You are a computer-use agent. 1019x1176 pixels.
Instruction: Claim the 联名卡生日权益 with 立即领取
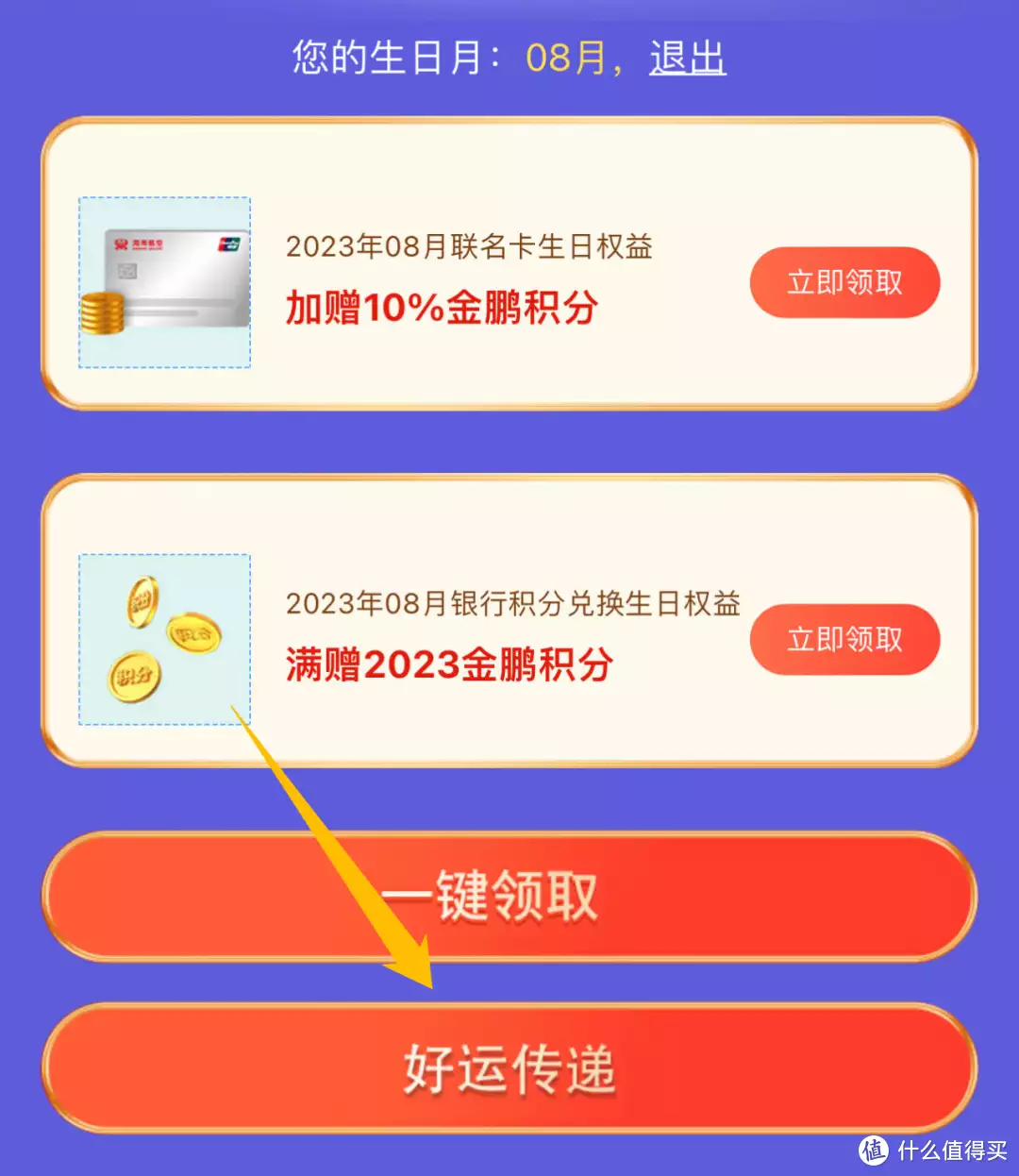[844, 282]
